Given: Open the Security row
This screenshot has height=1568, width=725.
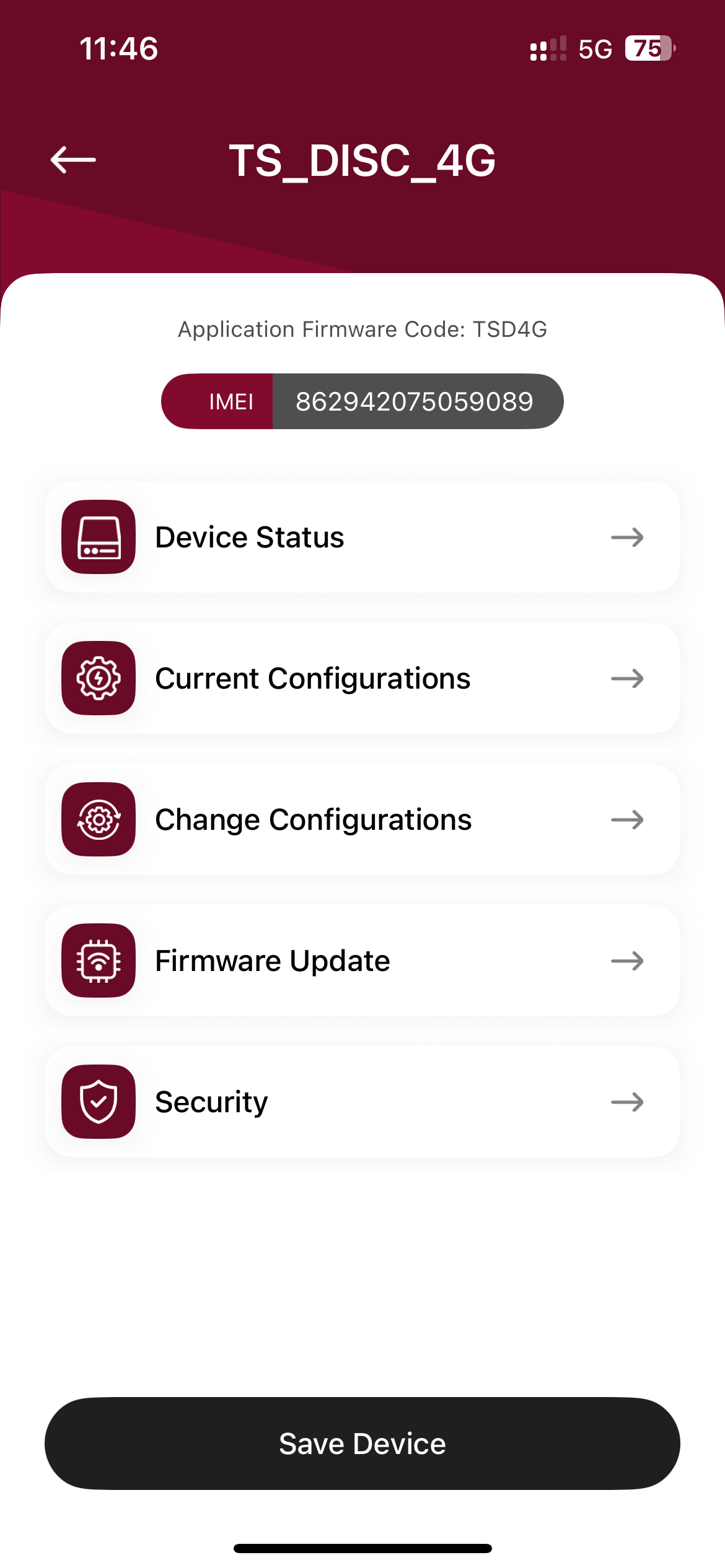Looking at the screenshot, I should (362, 1102).
